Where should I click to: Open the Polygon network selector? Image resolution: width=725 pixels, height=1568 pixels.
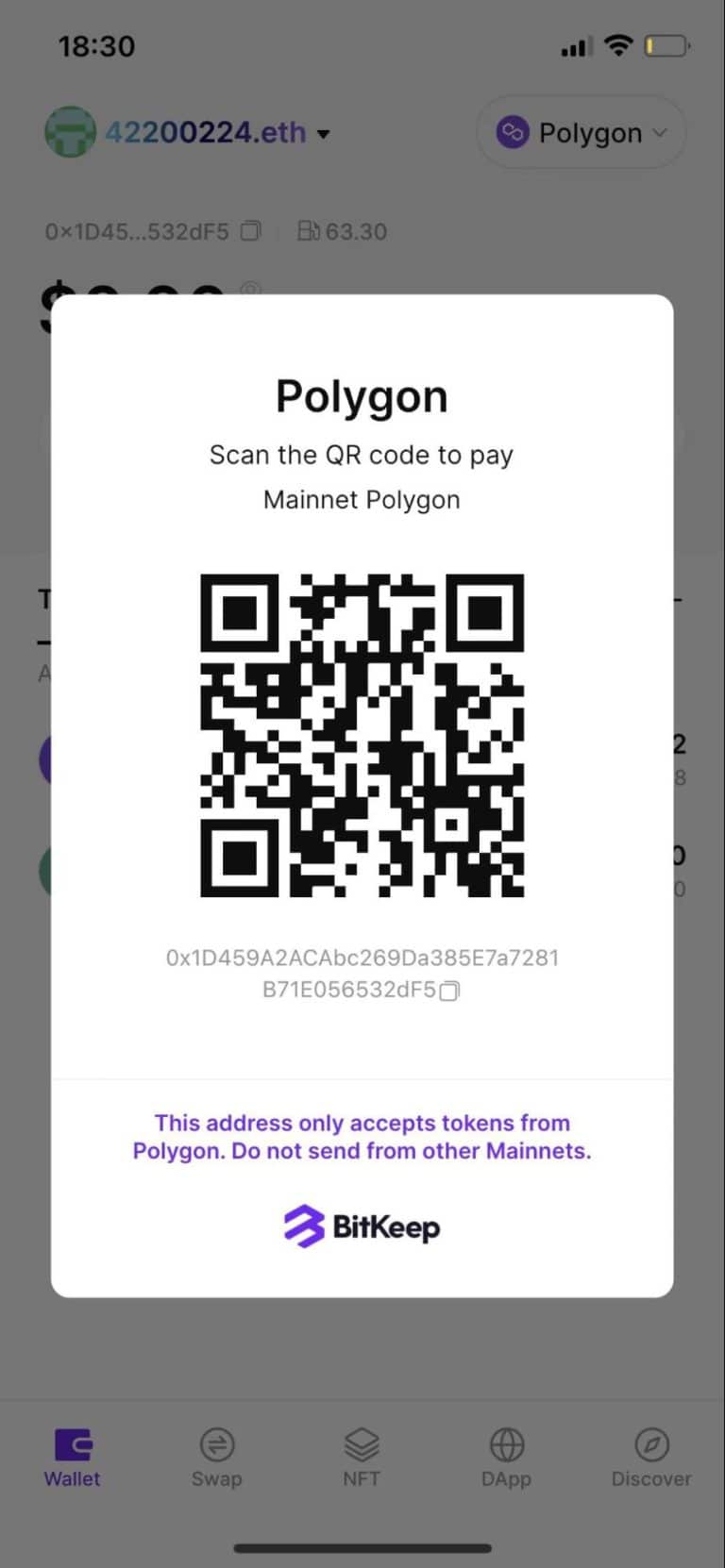tap(582, 133)
